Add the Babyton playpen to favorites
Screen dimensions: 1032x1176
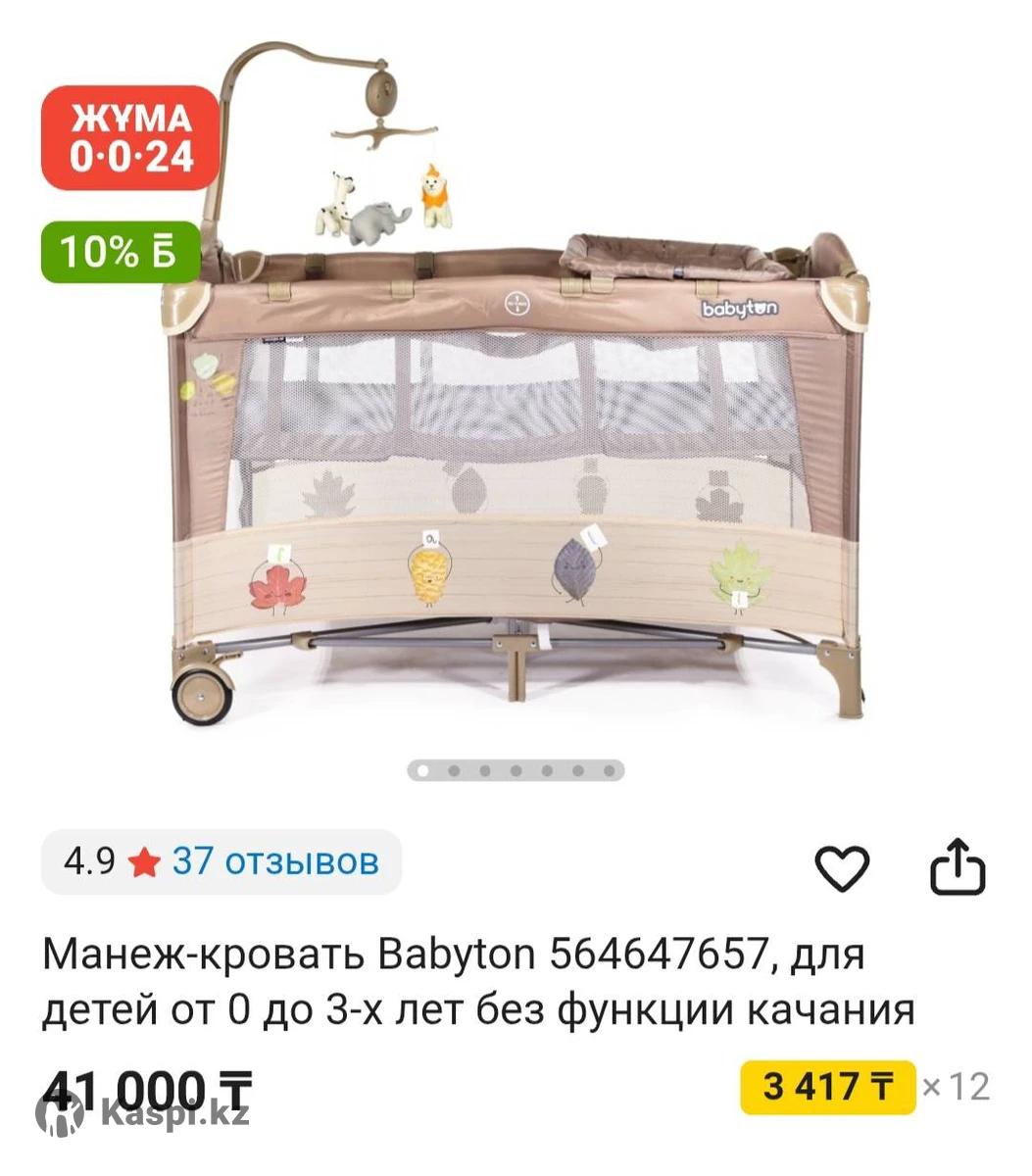842,867
